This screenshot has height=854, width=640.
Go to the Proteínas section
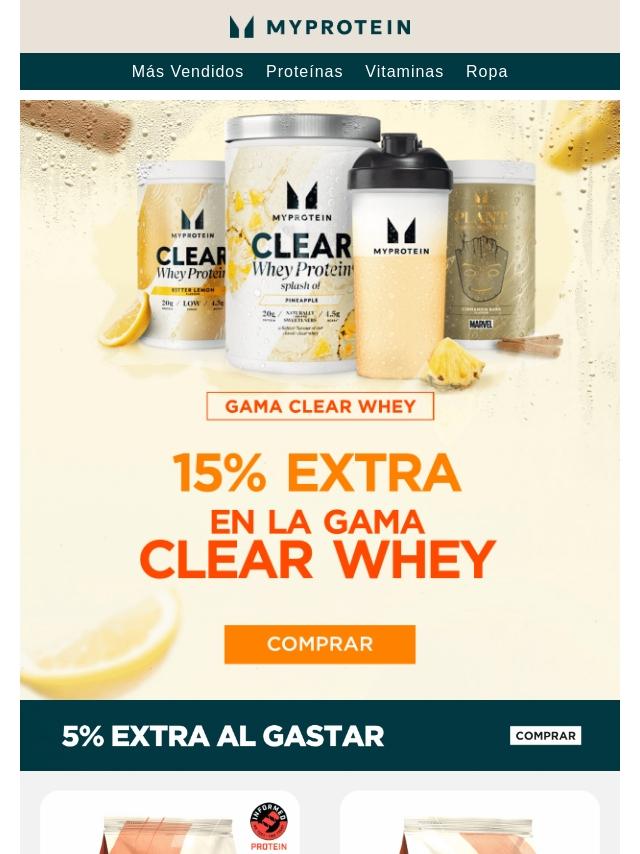tap(304, 72)
